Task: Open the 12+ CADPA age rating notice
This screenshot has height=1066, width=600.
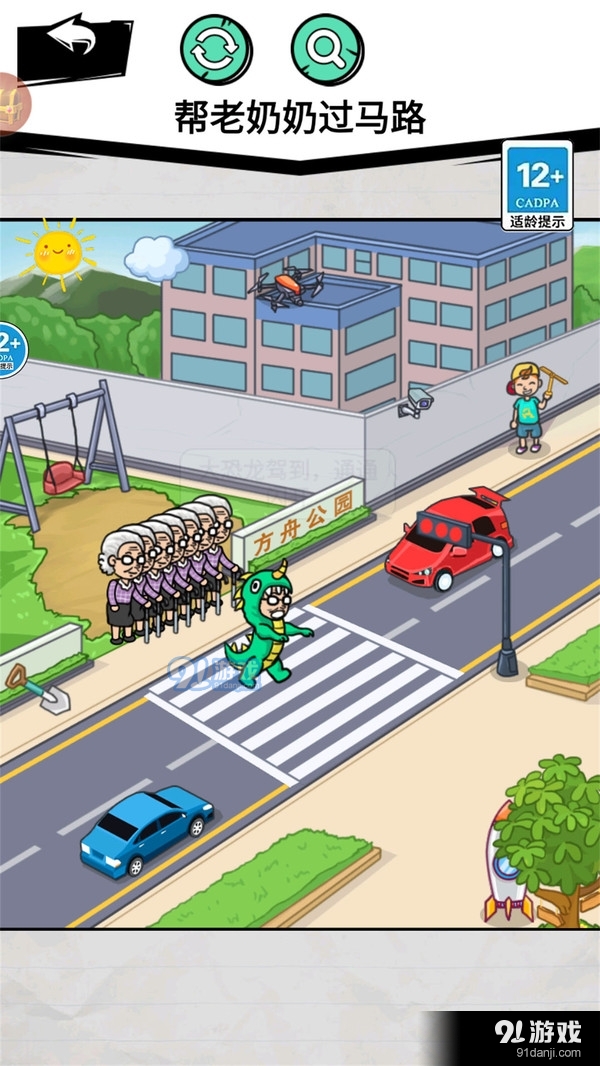Action: (537, 185)
